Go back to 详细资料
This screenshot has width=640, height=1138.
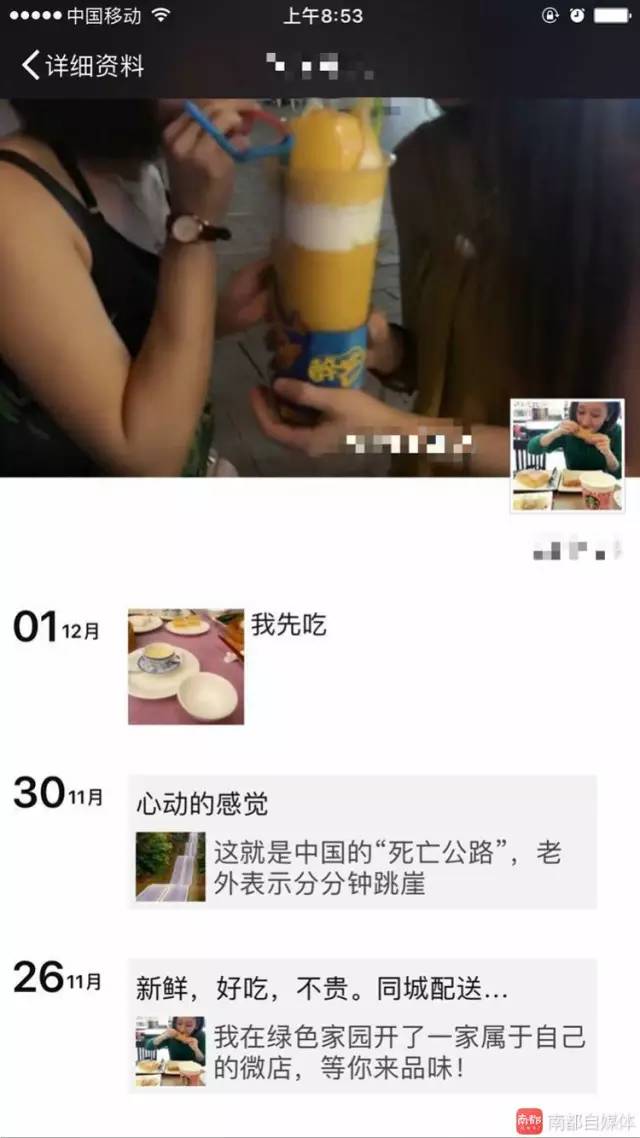click(x=82, y=66)
